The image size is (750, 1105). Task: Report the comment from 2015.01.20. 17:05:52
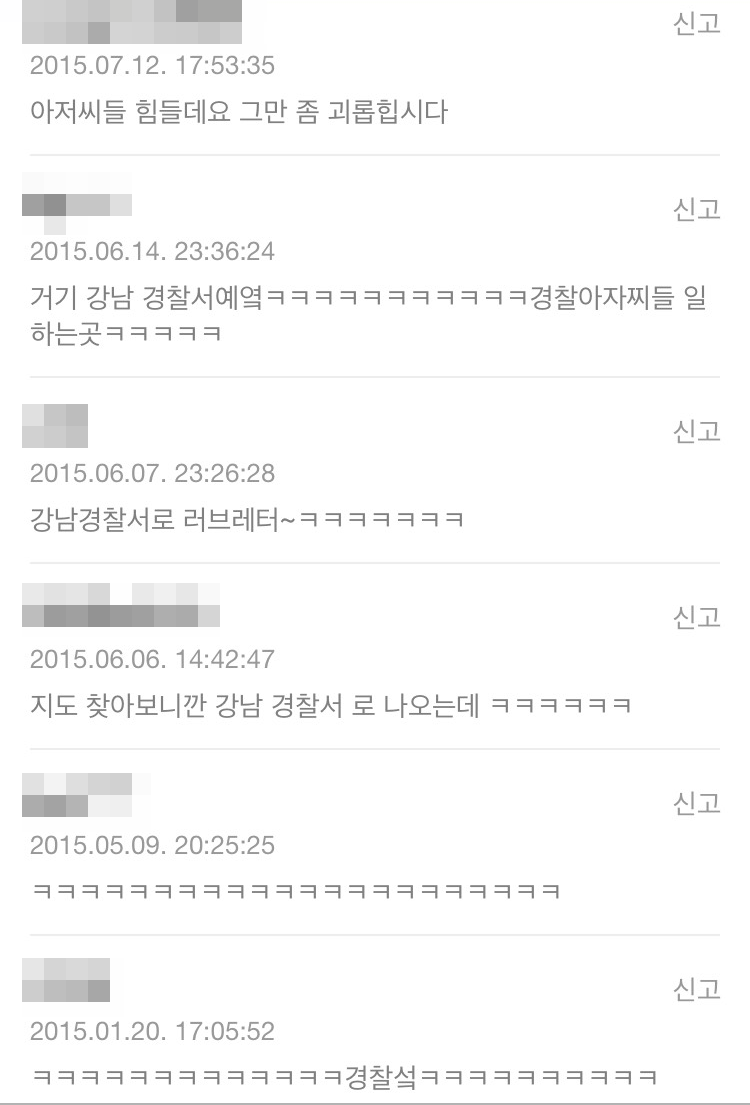tap(697, 989)
